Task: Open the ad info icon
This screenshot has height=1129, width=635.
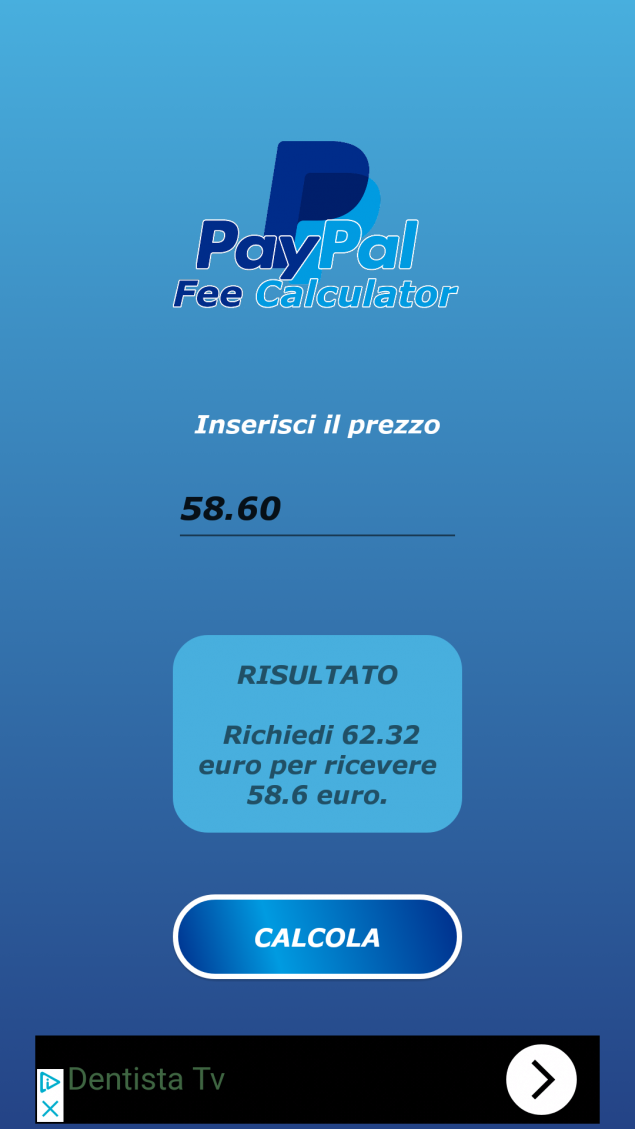Action: tap(50, 1082)
